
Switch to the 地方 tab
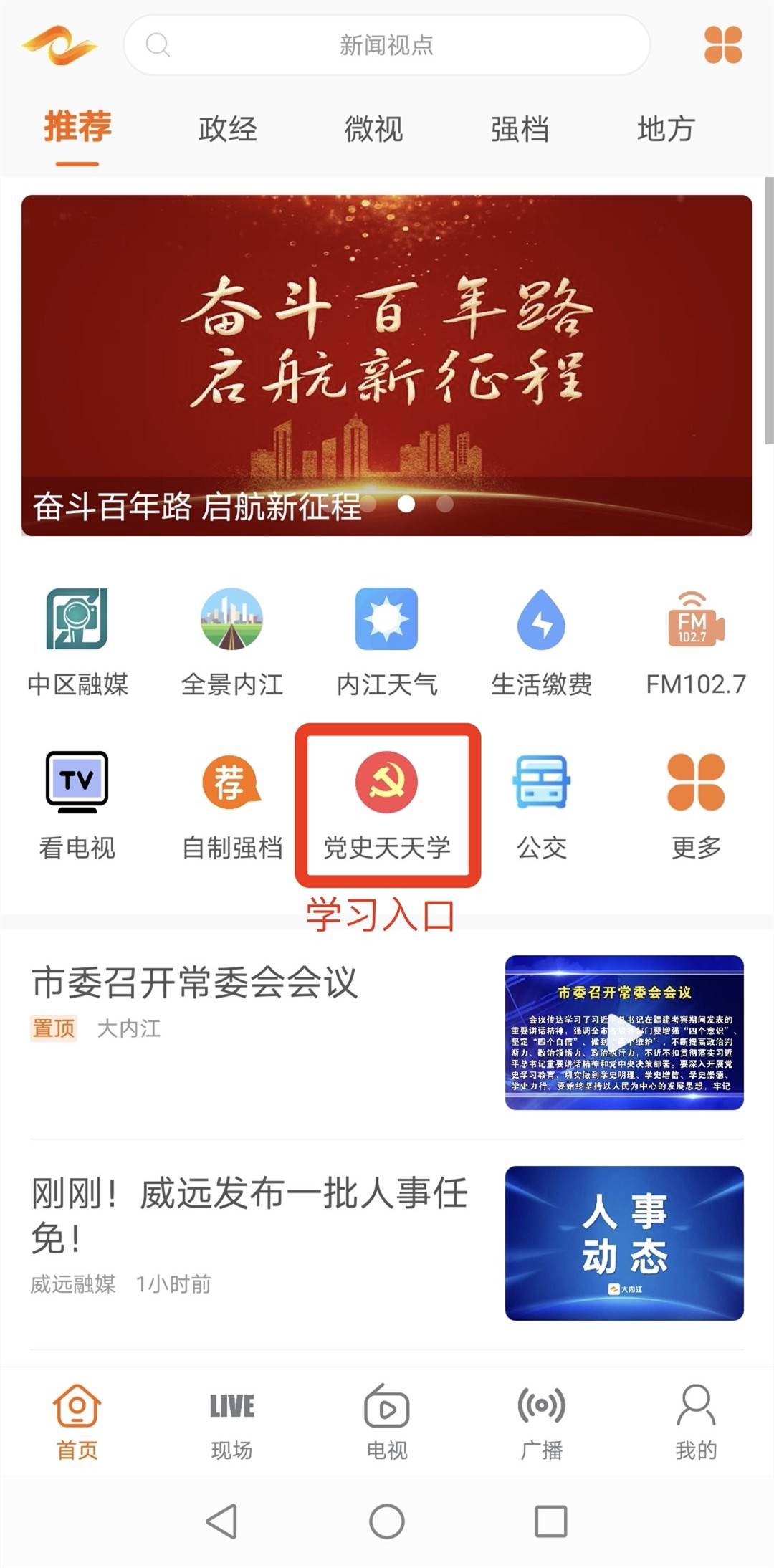(x=666, y=129)
